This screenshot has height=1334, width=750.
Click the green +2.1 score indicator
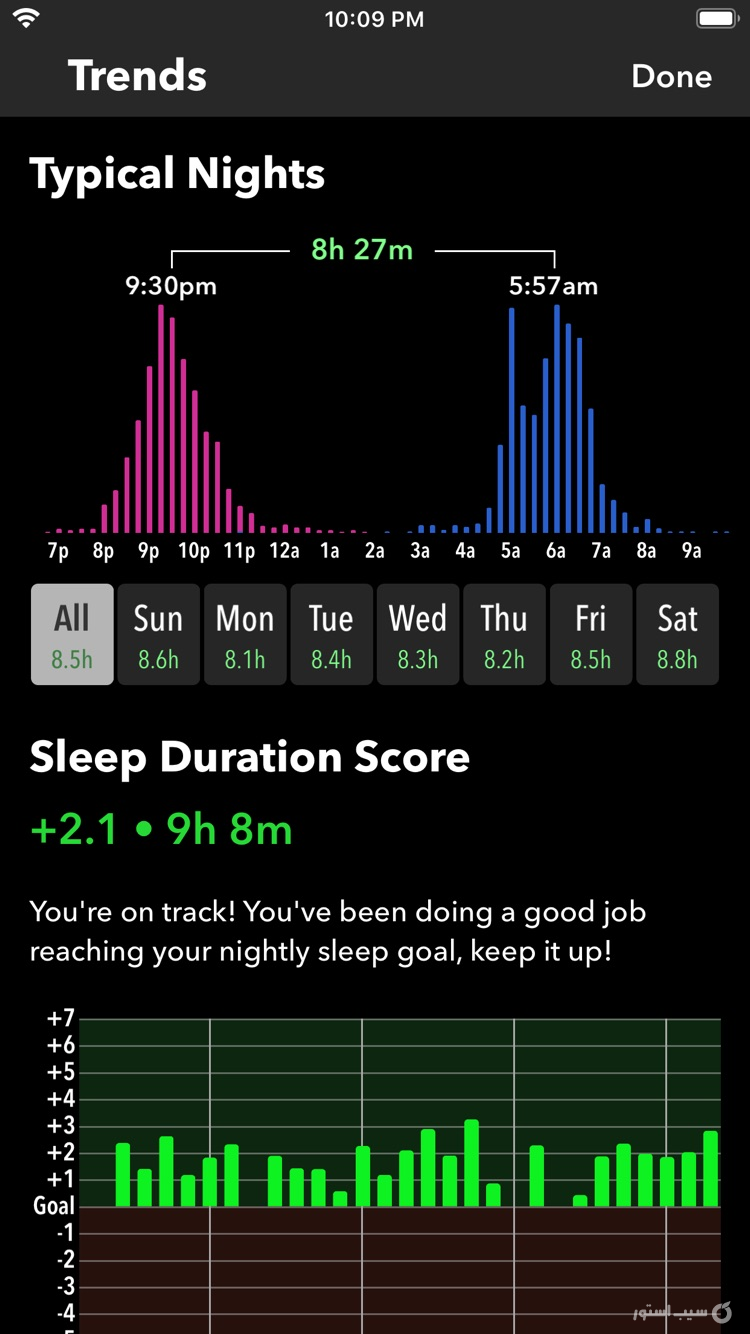[x=73, y=828]
